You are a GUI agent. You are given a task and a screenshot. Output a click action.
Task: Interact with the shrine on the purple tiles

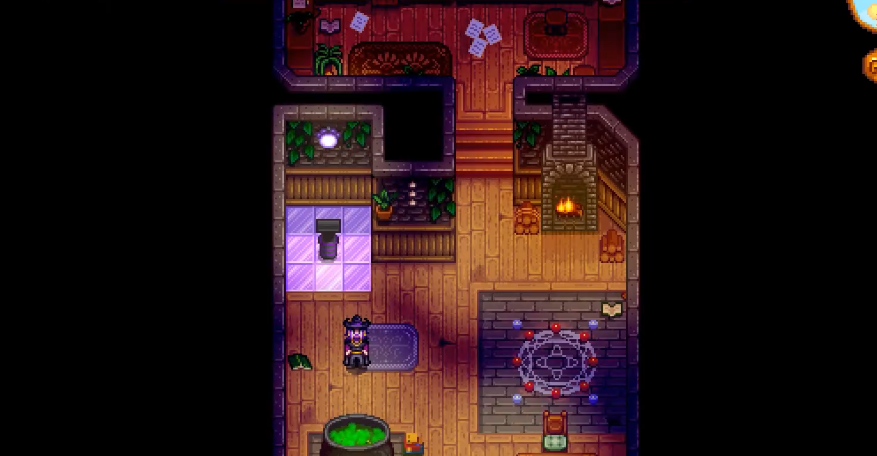(x=329, y=238)
